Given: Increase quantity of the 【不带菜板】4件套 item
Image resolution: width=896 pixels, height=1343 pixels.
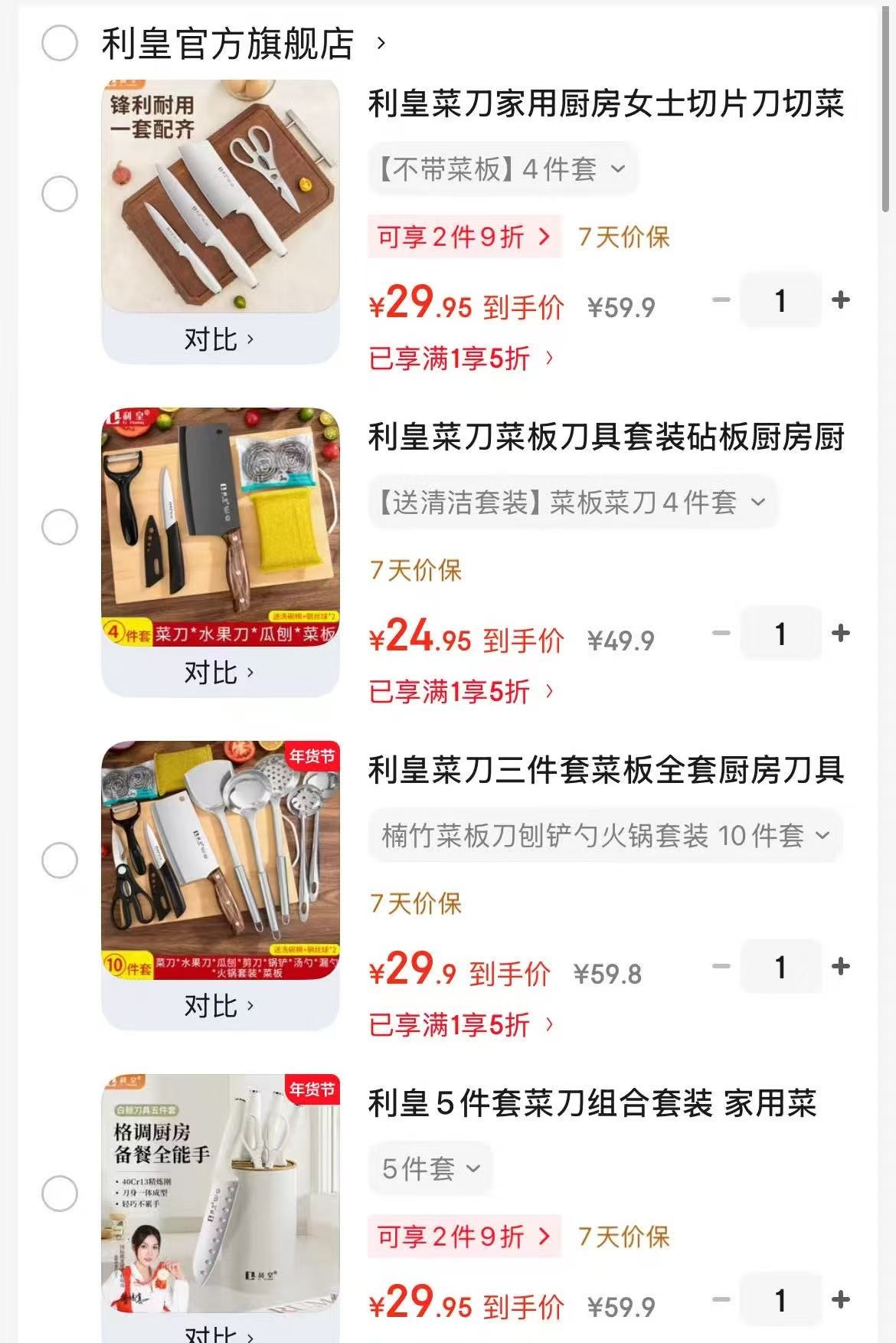Looking at the screenshot, I should pyautogui.click(x=841, y=300).
